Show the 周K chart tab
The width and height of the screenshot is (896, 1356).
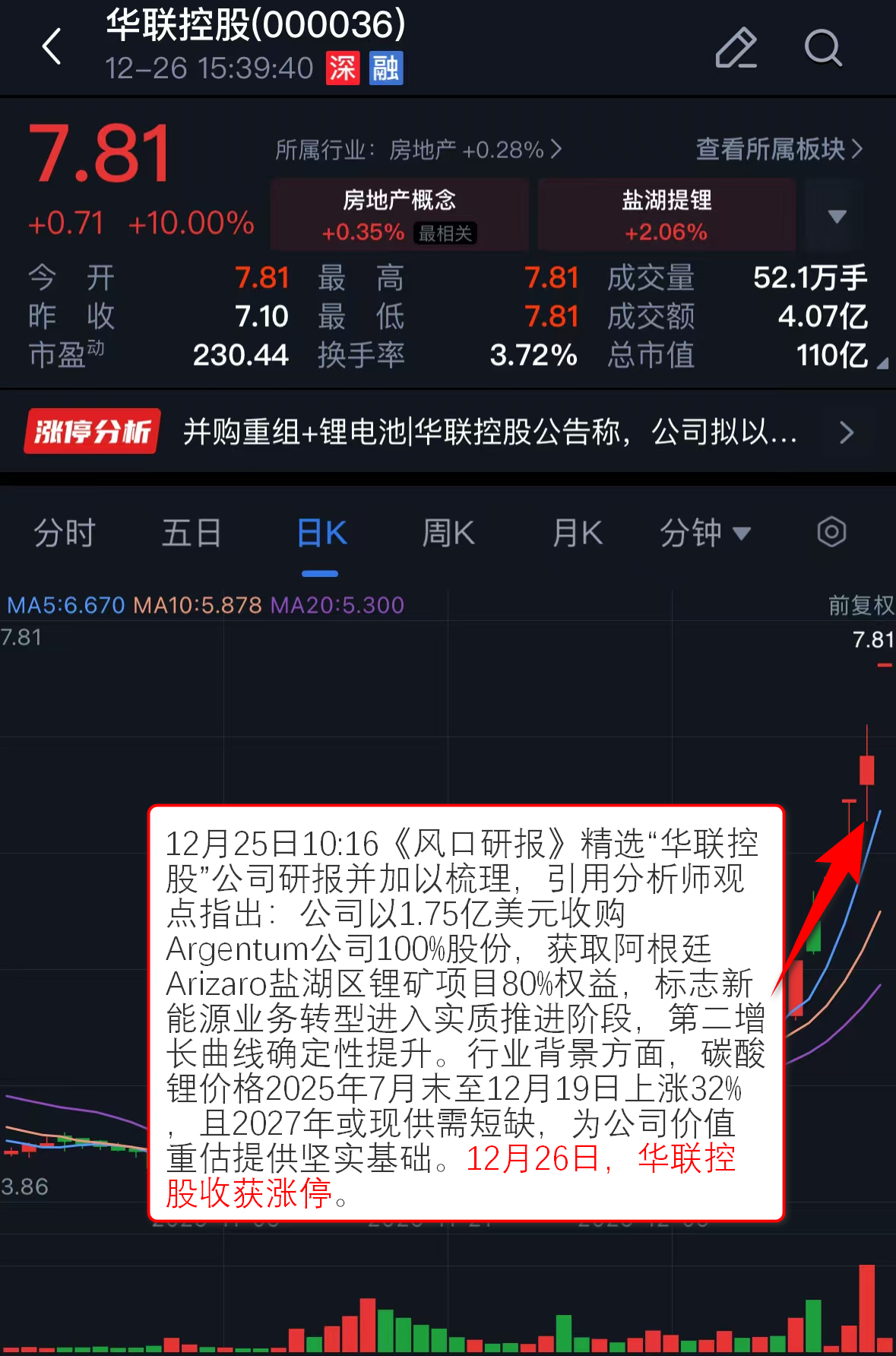[448, 533]
